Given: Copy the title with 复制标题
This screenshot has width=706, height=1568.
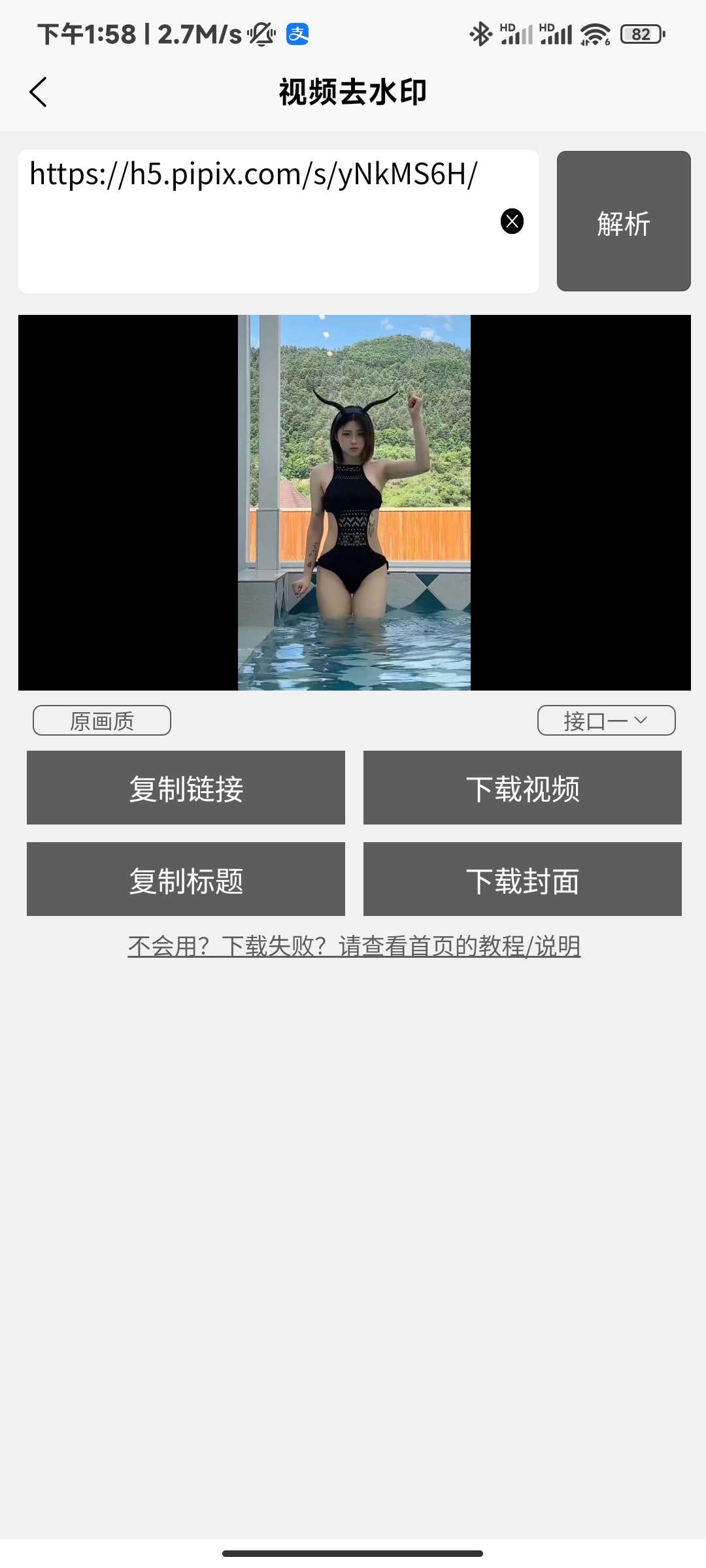Looking at the screenshot, I should coord(186,879).
